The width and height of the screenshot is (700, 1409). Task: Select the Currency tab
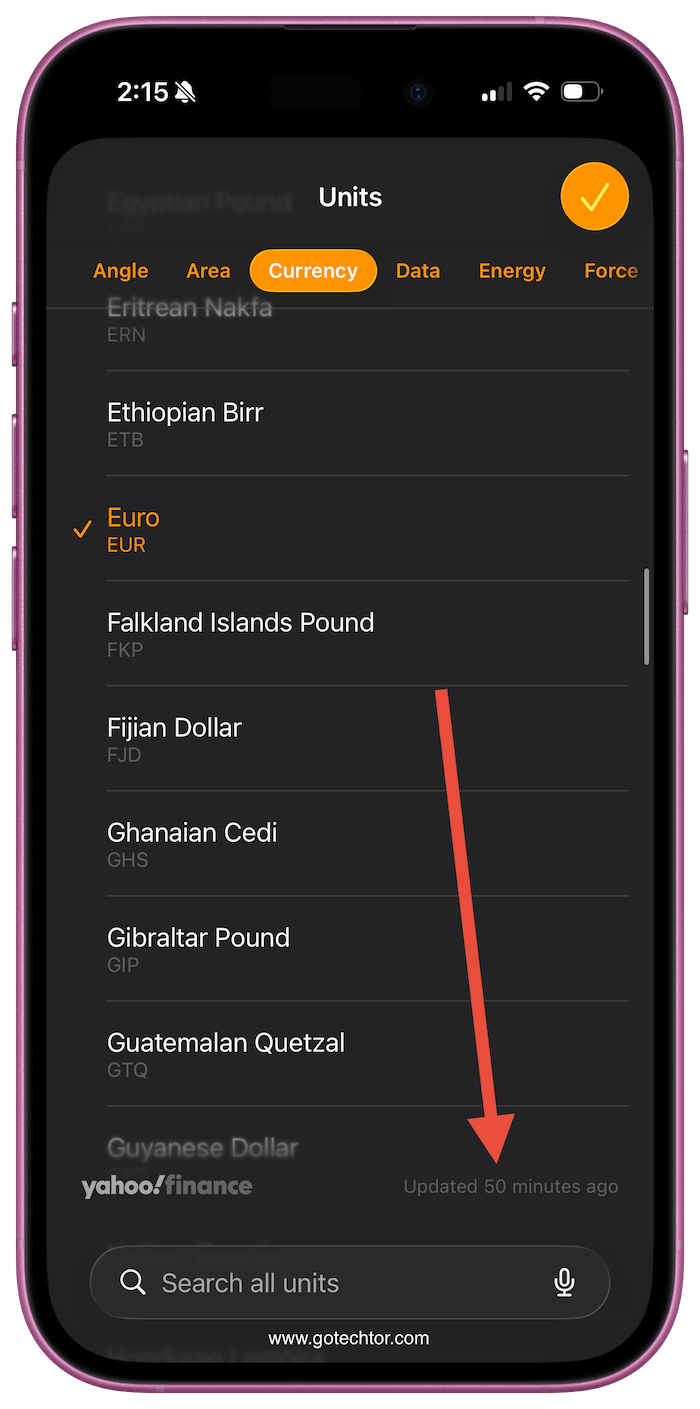(313, 271)
